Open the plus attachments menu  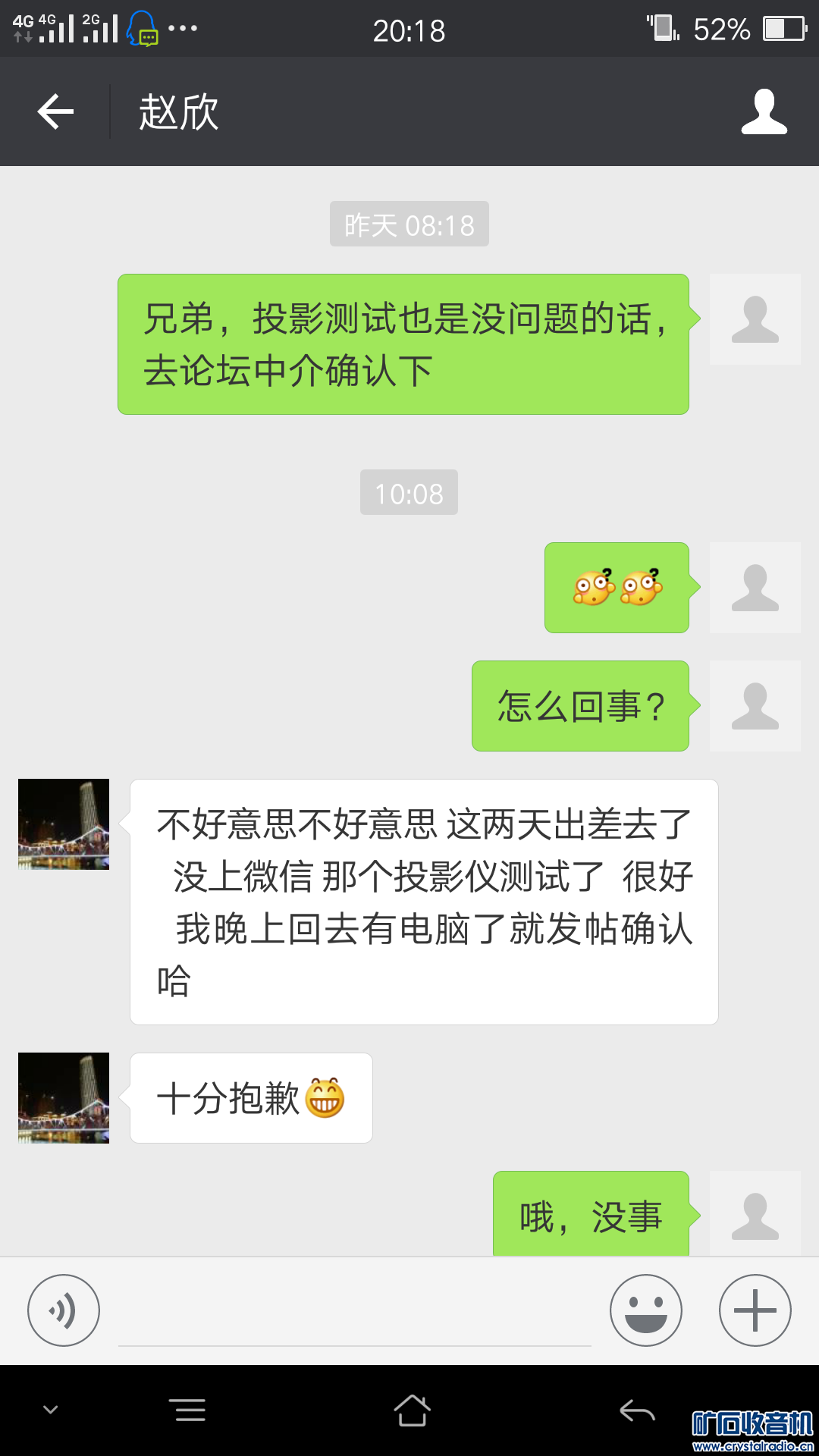(x=755, y=1310)
